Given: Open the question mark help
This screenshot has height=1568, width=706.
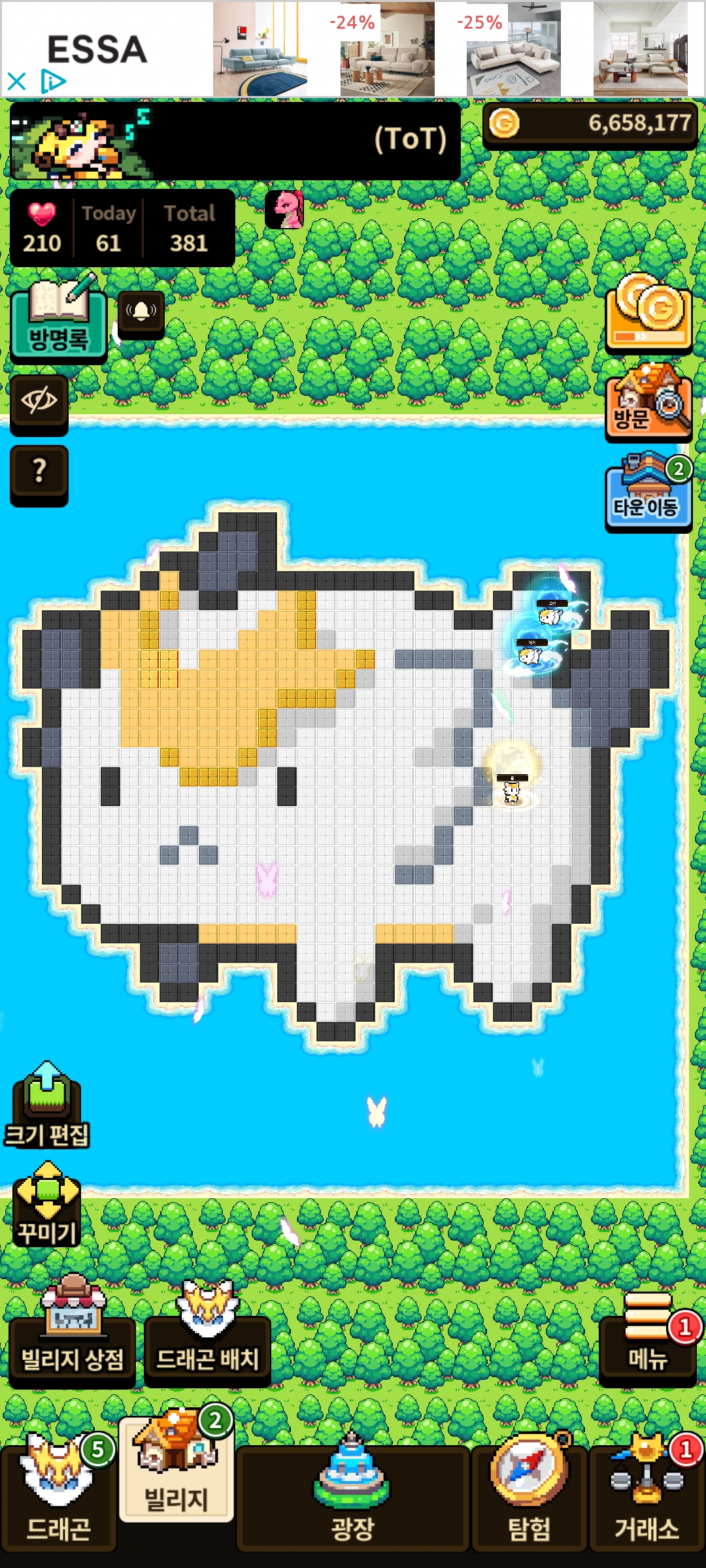Looking at the screenshot, I should 39,472.
